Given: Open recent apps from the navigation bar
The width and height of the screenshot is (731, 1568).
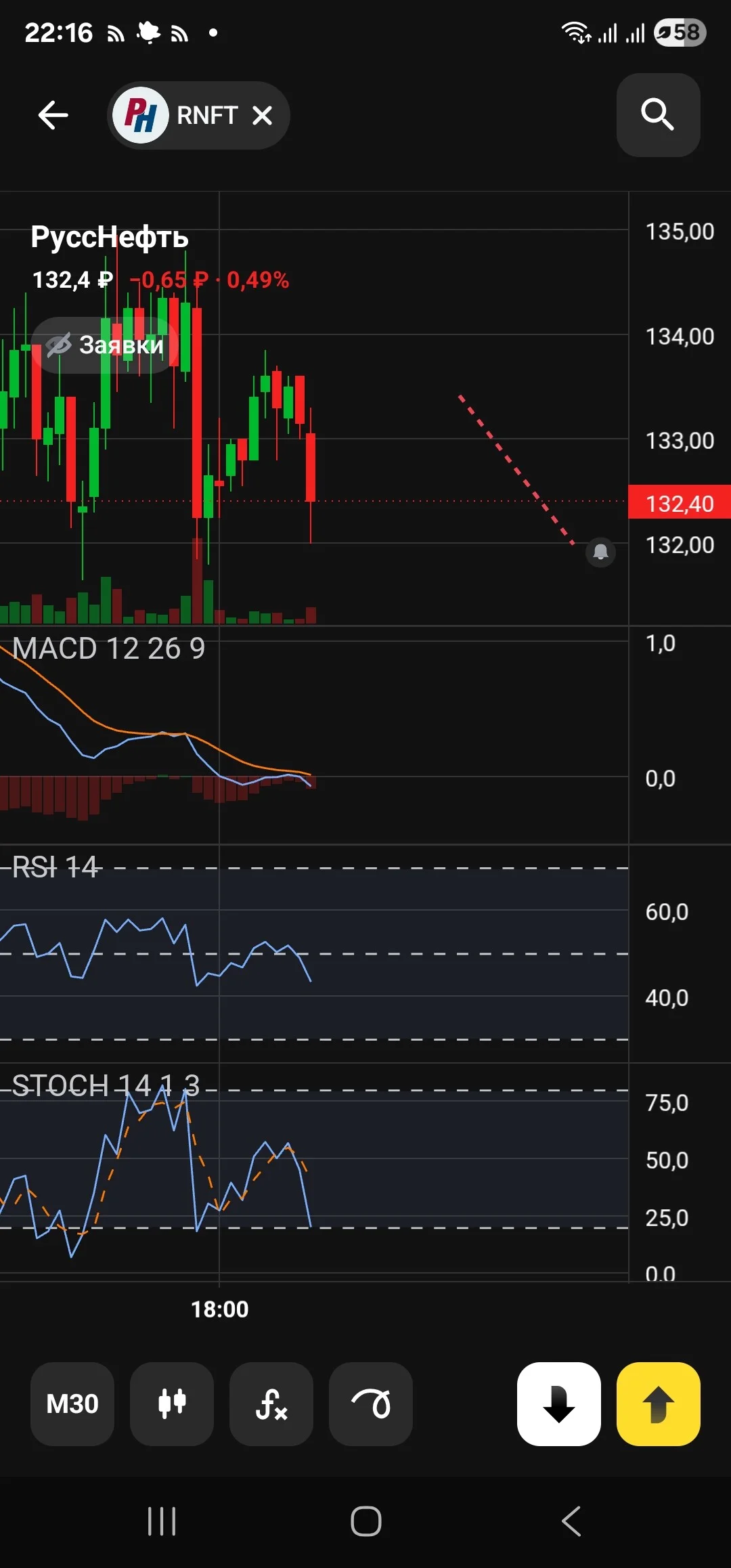Looking at the screenshot, I should pyautogui.click(x=162, y=1521).
